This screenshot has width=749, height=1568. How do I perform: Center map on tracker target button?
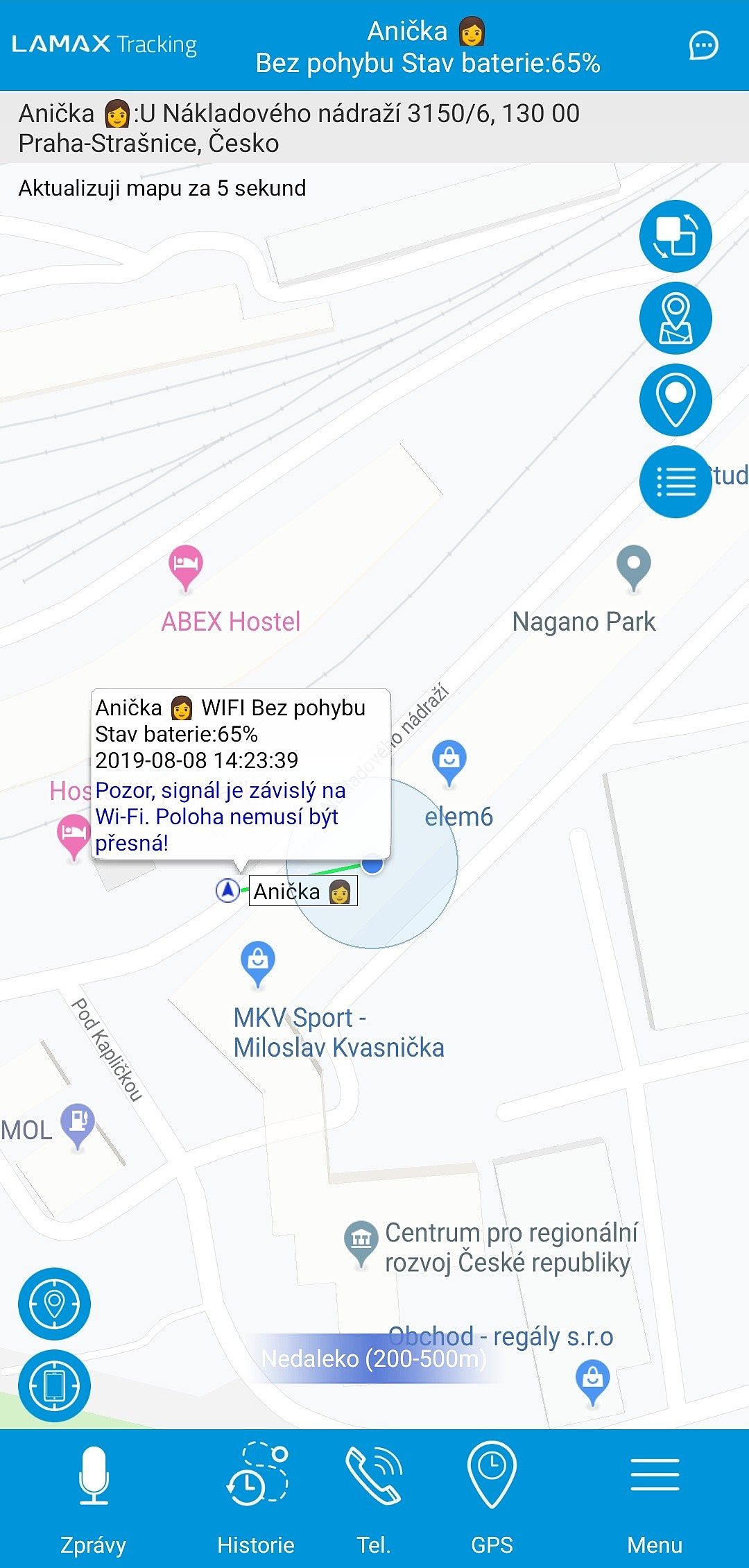(54, 1304)
